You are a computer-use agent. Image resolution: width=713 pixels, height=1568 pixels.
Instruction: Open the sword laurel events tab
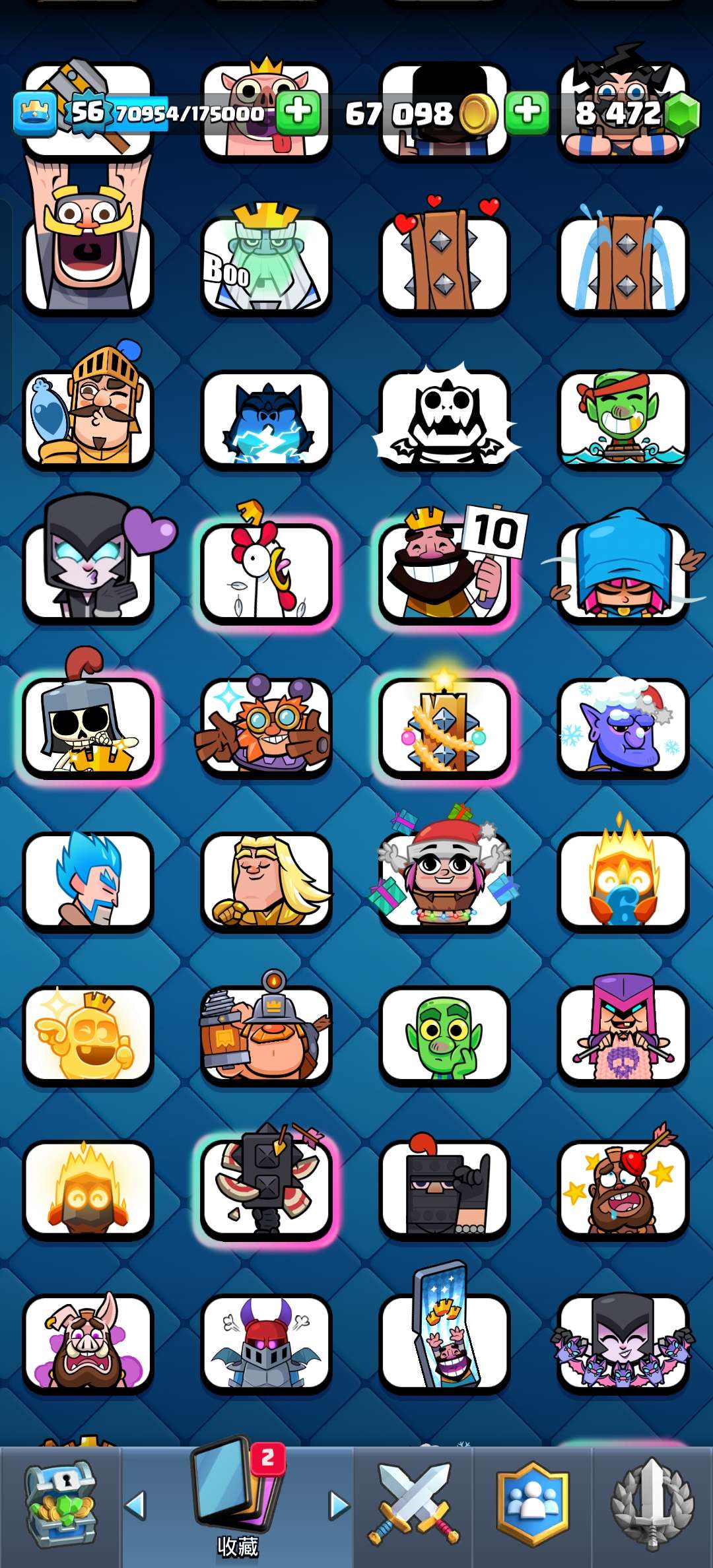[652, 1506]
